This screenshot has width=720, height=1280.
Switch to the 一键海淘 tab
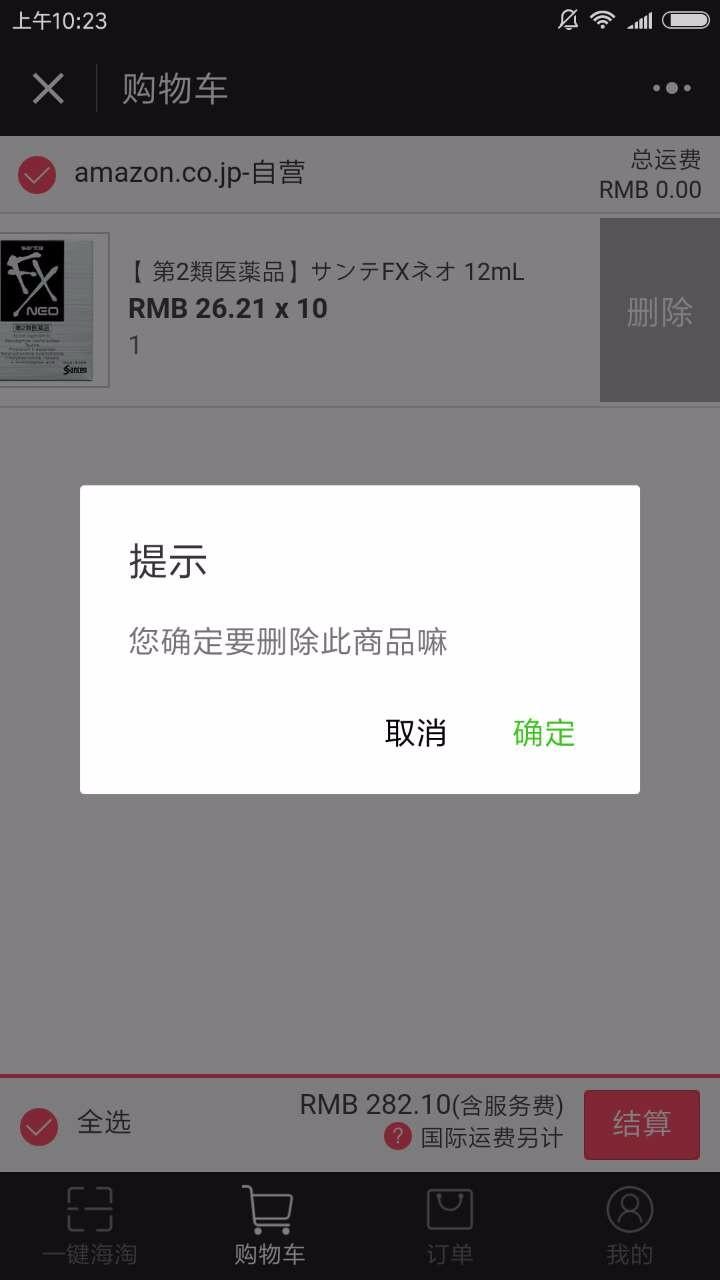pos(90,1226)
